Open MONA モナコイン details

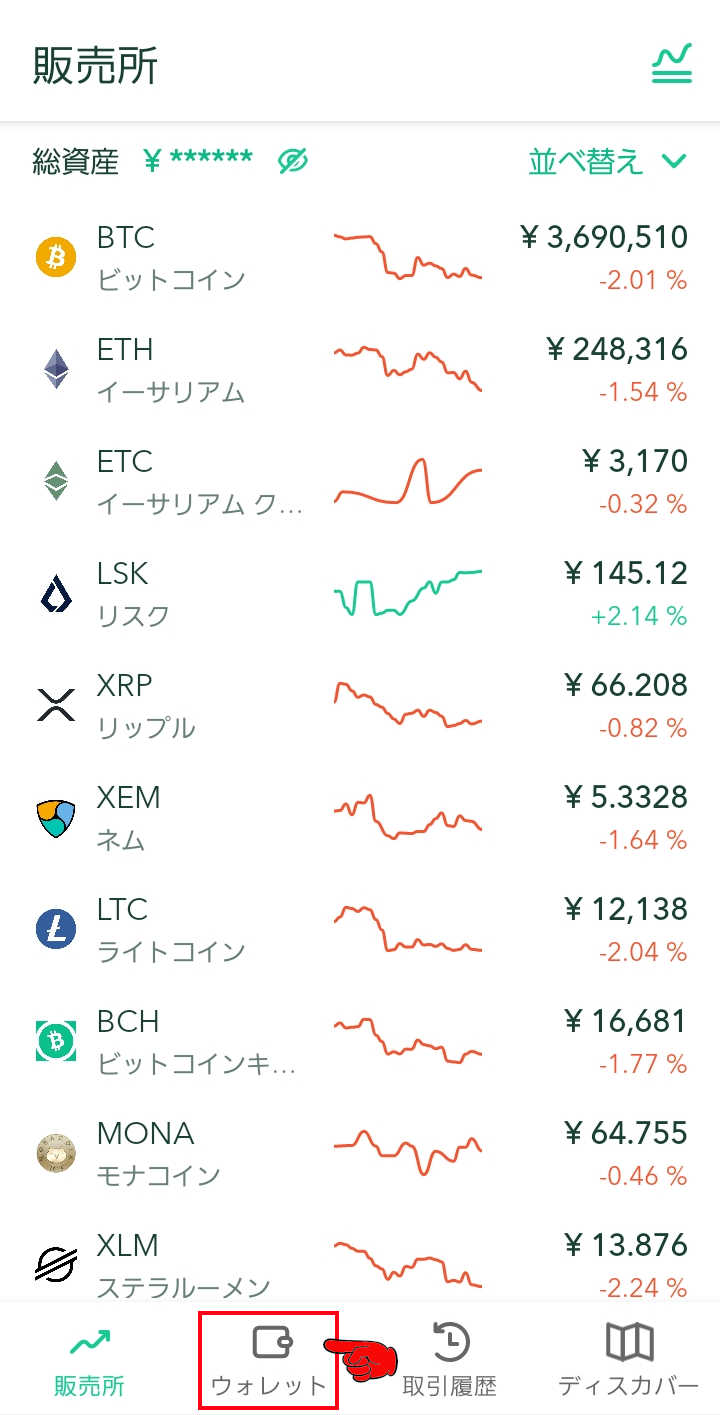[360, 1153]
